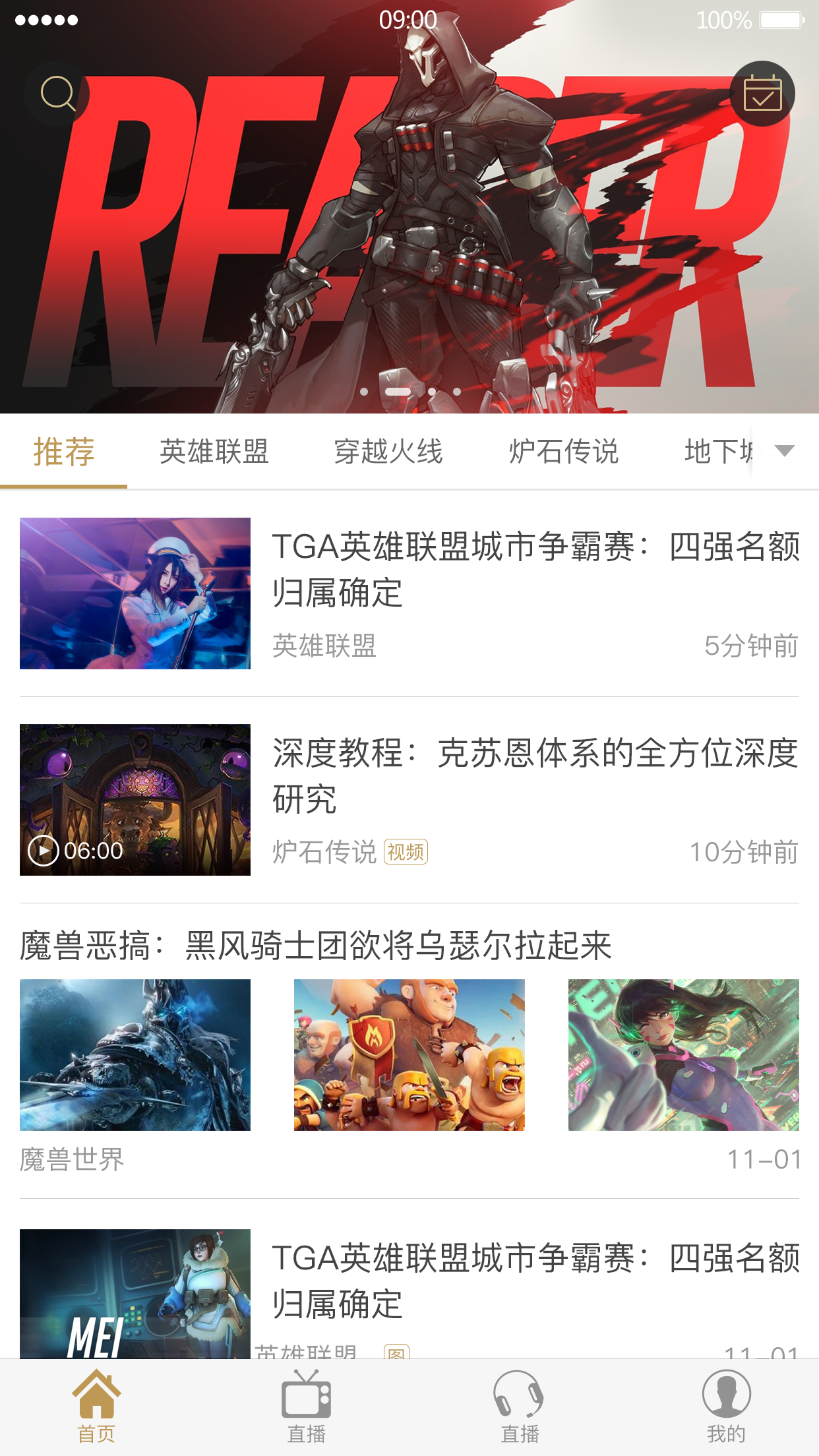
Task: Open the 深度教程 克苏恩体系 article
Action: (535, 775)
